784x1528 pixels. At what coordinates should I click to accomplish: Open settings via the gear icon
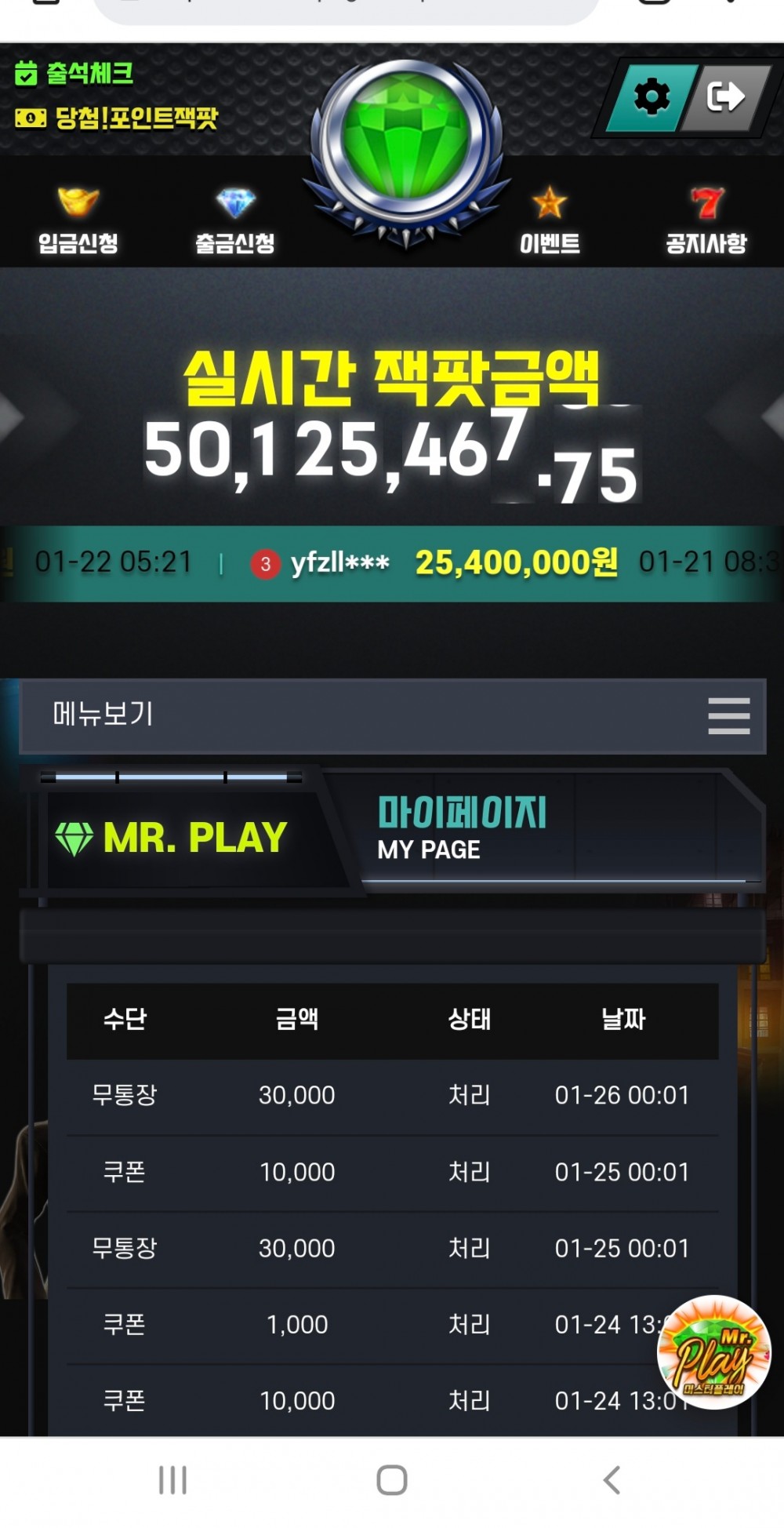coord(651,97)
